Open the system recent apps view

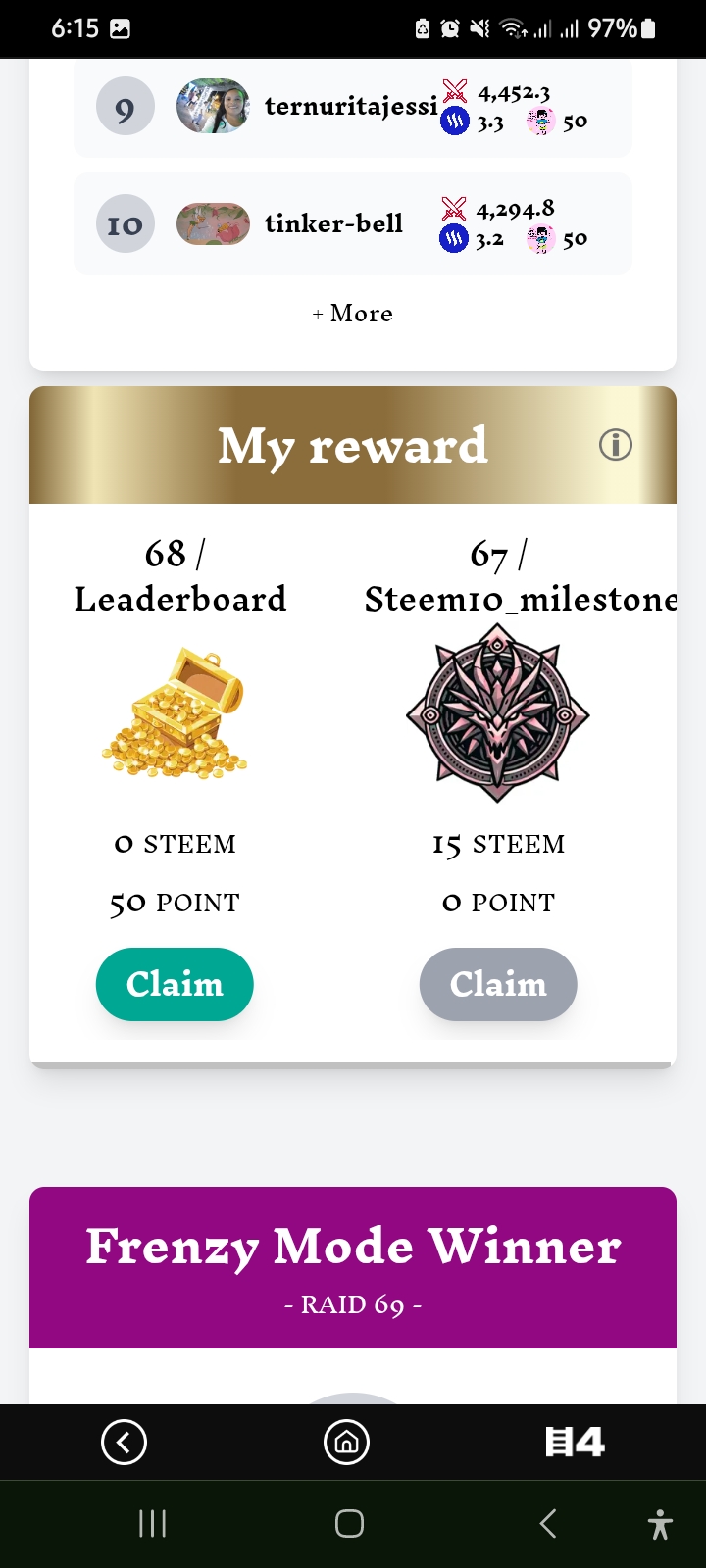coord(152,1523)
